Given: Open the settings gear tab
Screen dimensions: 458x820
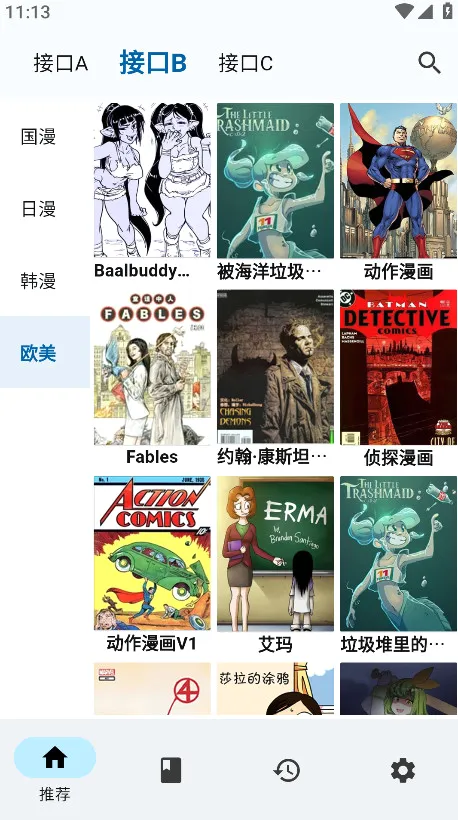Looking at the screenshot, I should click(403, 770).
